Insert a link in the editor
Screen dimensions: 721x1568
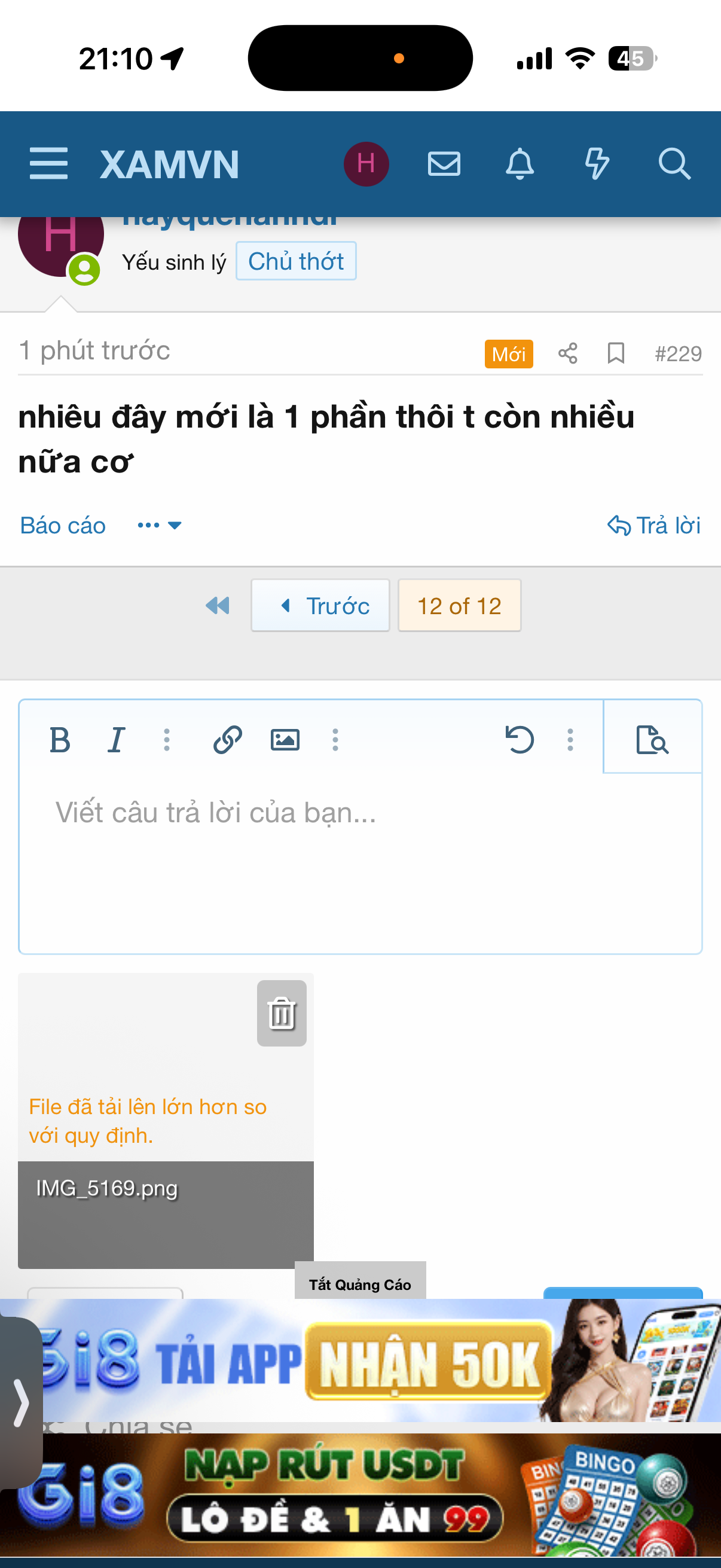click(x=228, y=740)
